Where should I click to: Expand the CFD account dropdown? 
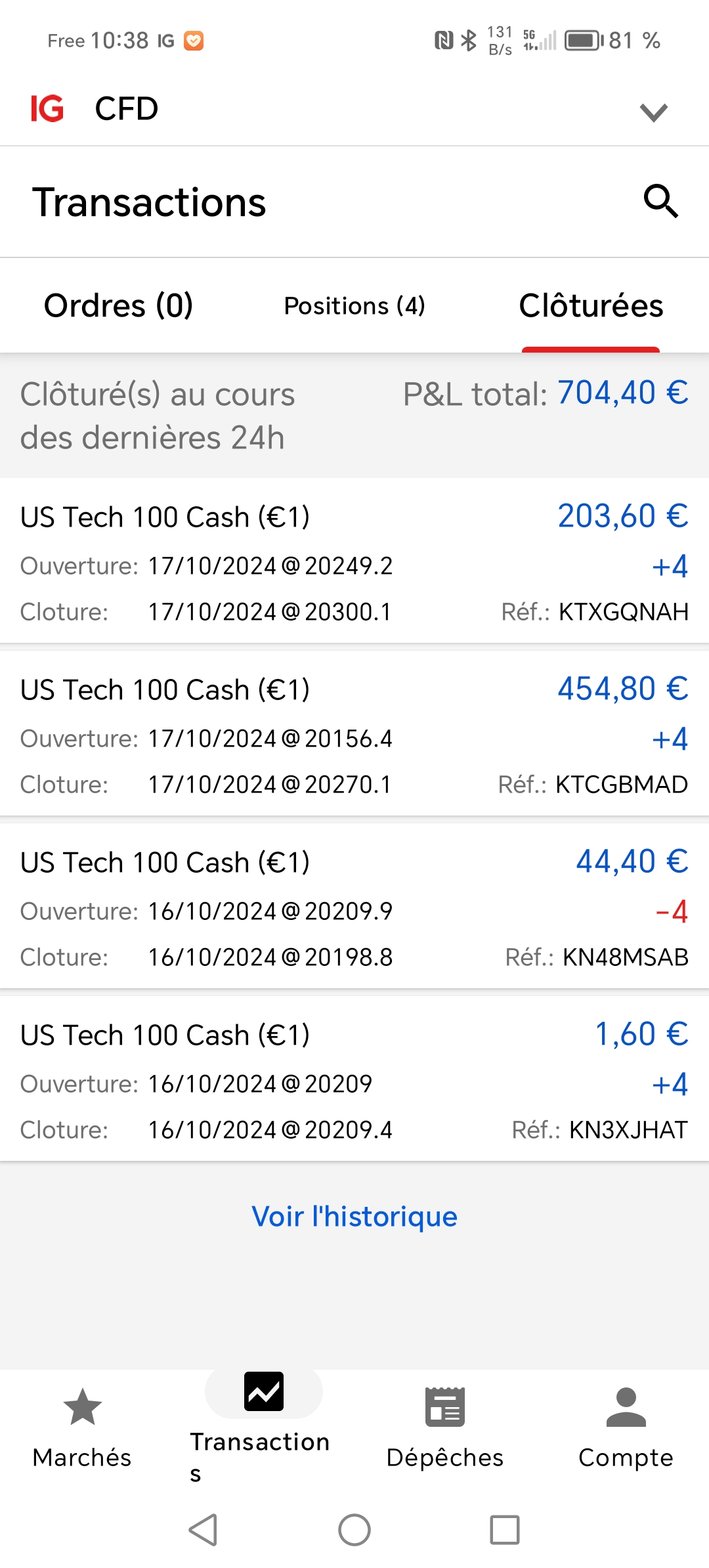653,112
